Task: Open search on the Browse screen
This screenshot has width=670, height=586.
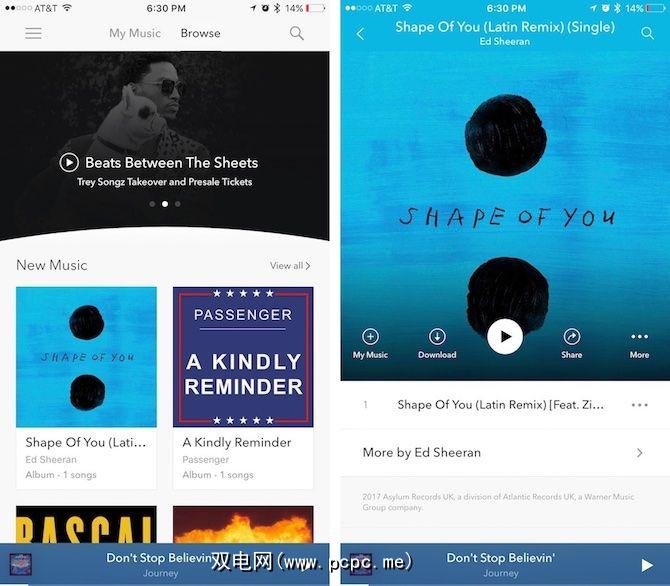Action: coord(297,33)
